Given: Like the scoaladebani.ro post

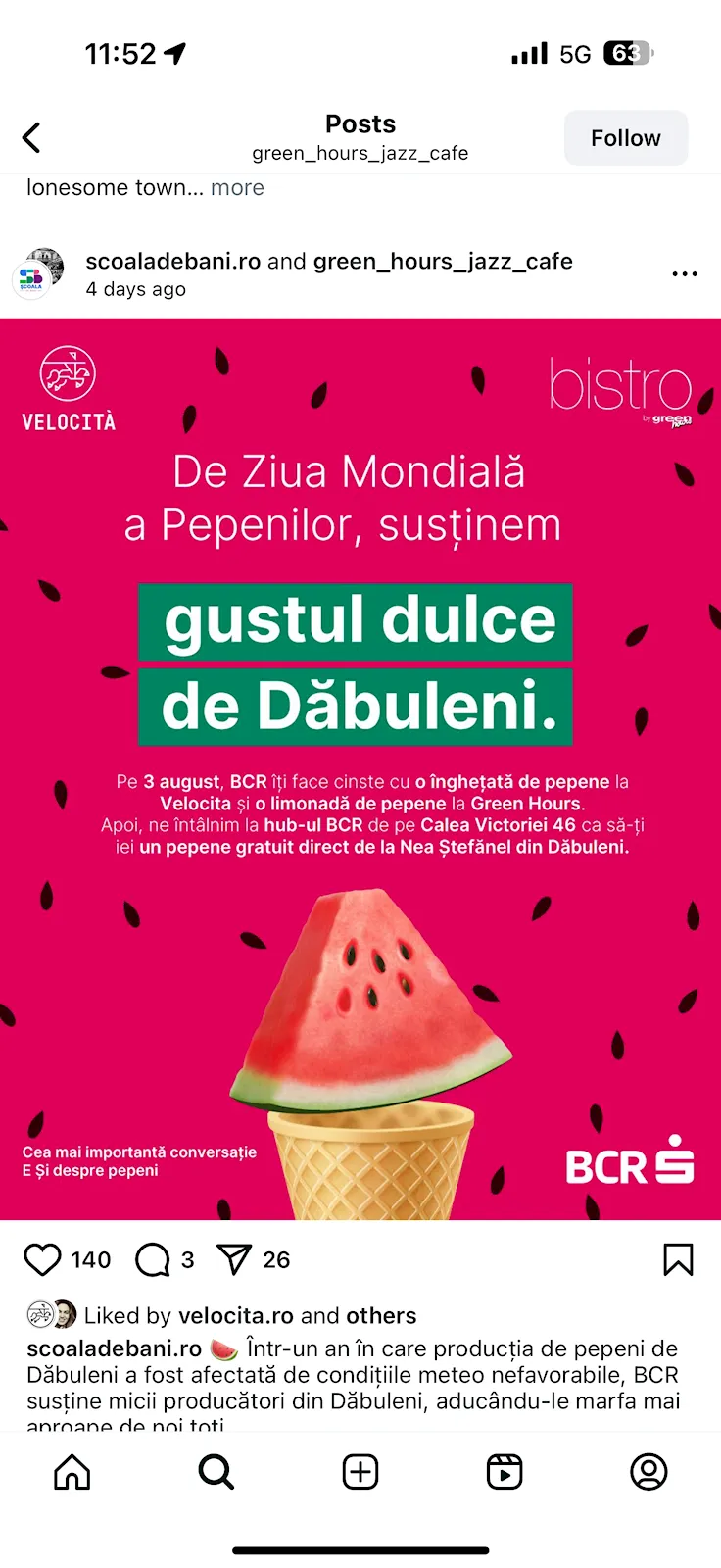Looking at the screenshot, I should [42, 1259].
